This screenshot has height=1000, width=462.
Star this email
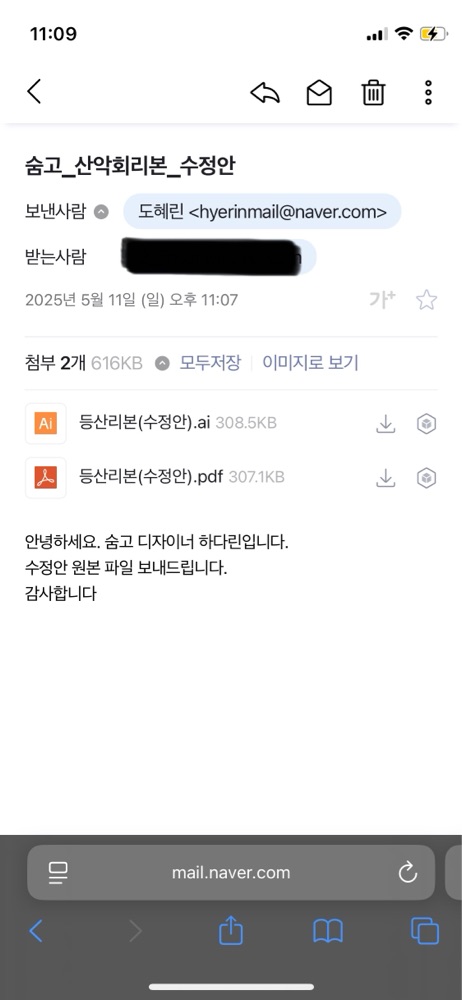tap(426, 300)
